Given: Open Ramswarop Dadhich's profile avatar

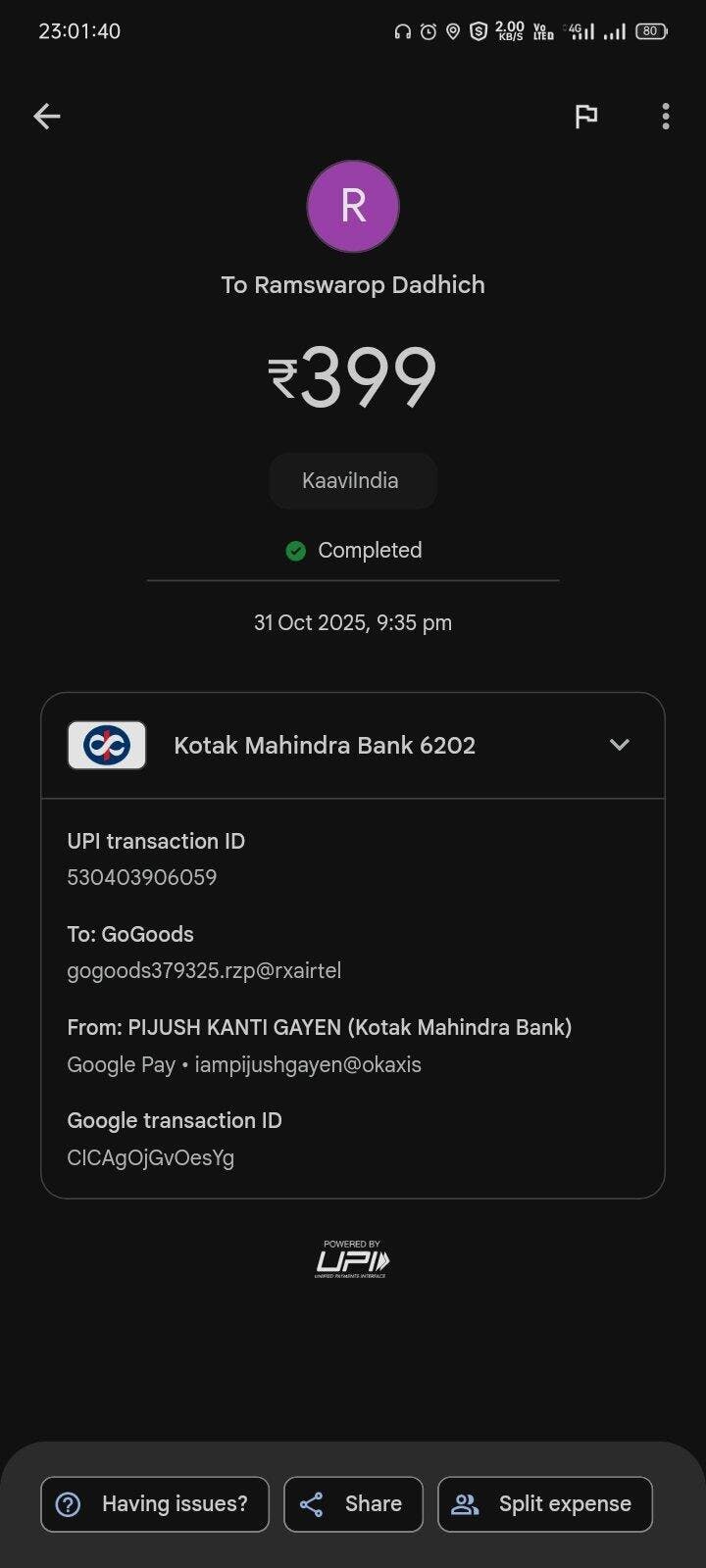Looking at the screenshot, I should point(353,207).
